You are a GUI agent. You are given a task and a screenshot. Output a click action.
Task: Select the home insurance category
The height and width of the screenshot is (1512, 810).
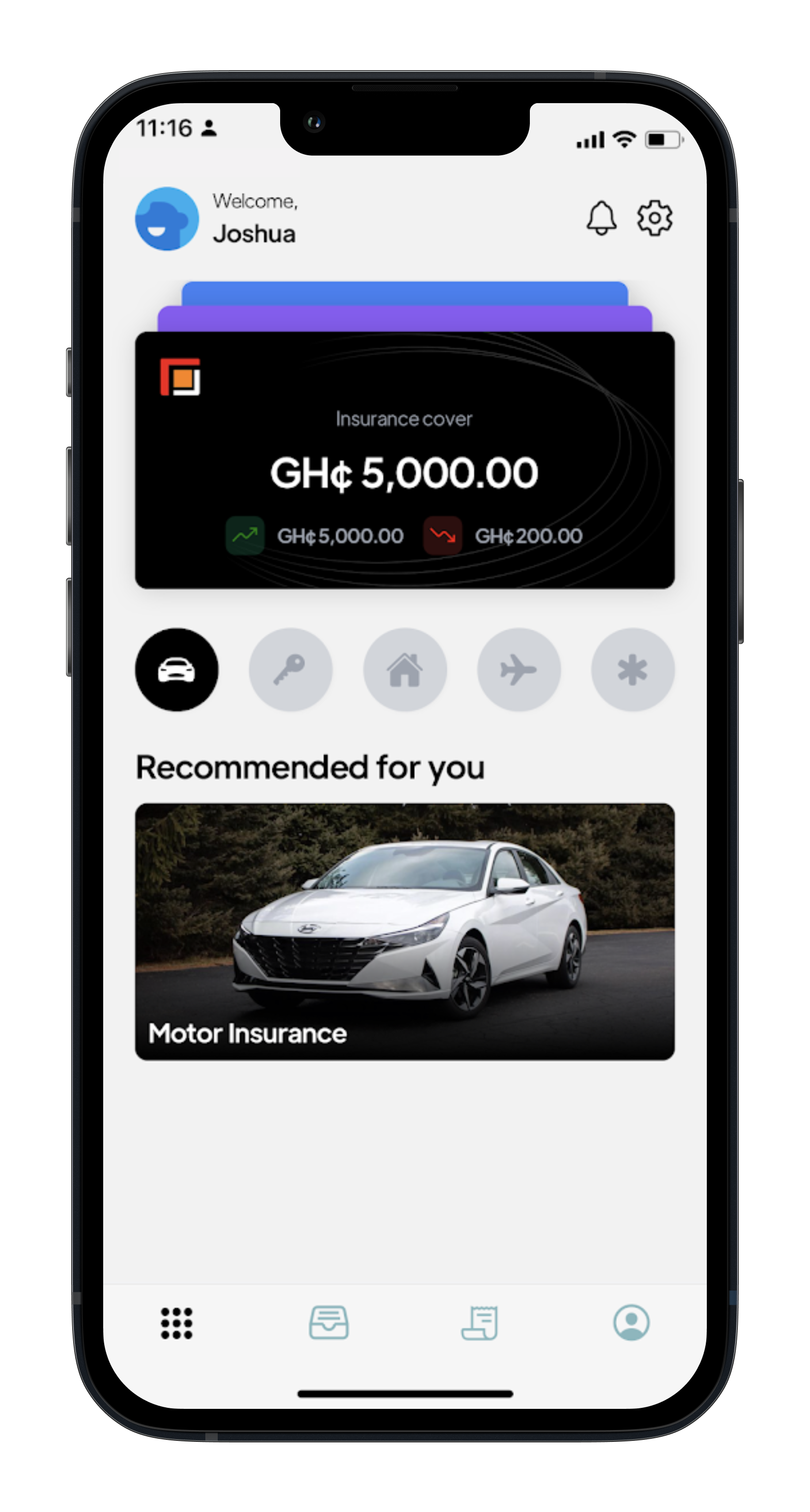click(x=404, y=670)
